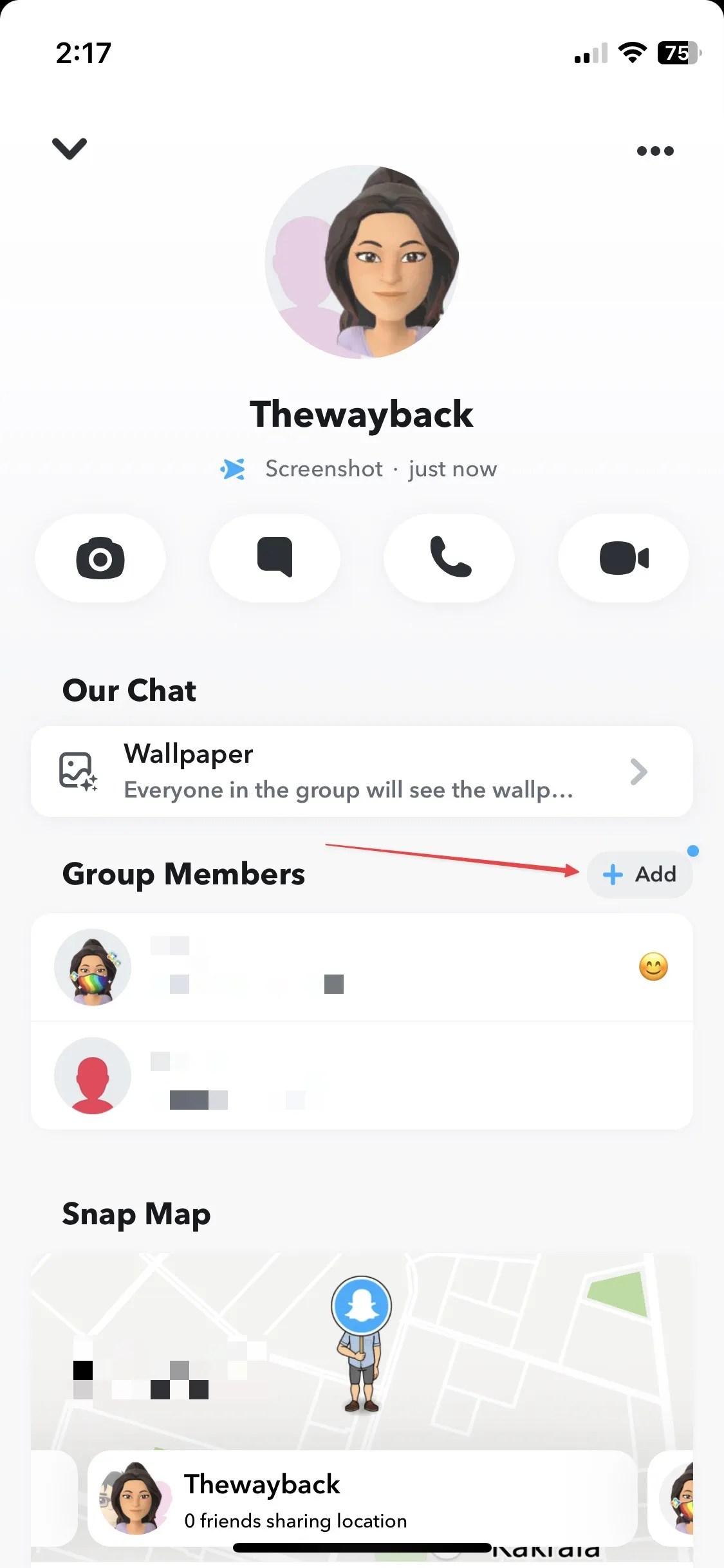Start a voice call with the phone icon
This screenshot has height=1568, width=724.
(449, 557)
